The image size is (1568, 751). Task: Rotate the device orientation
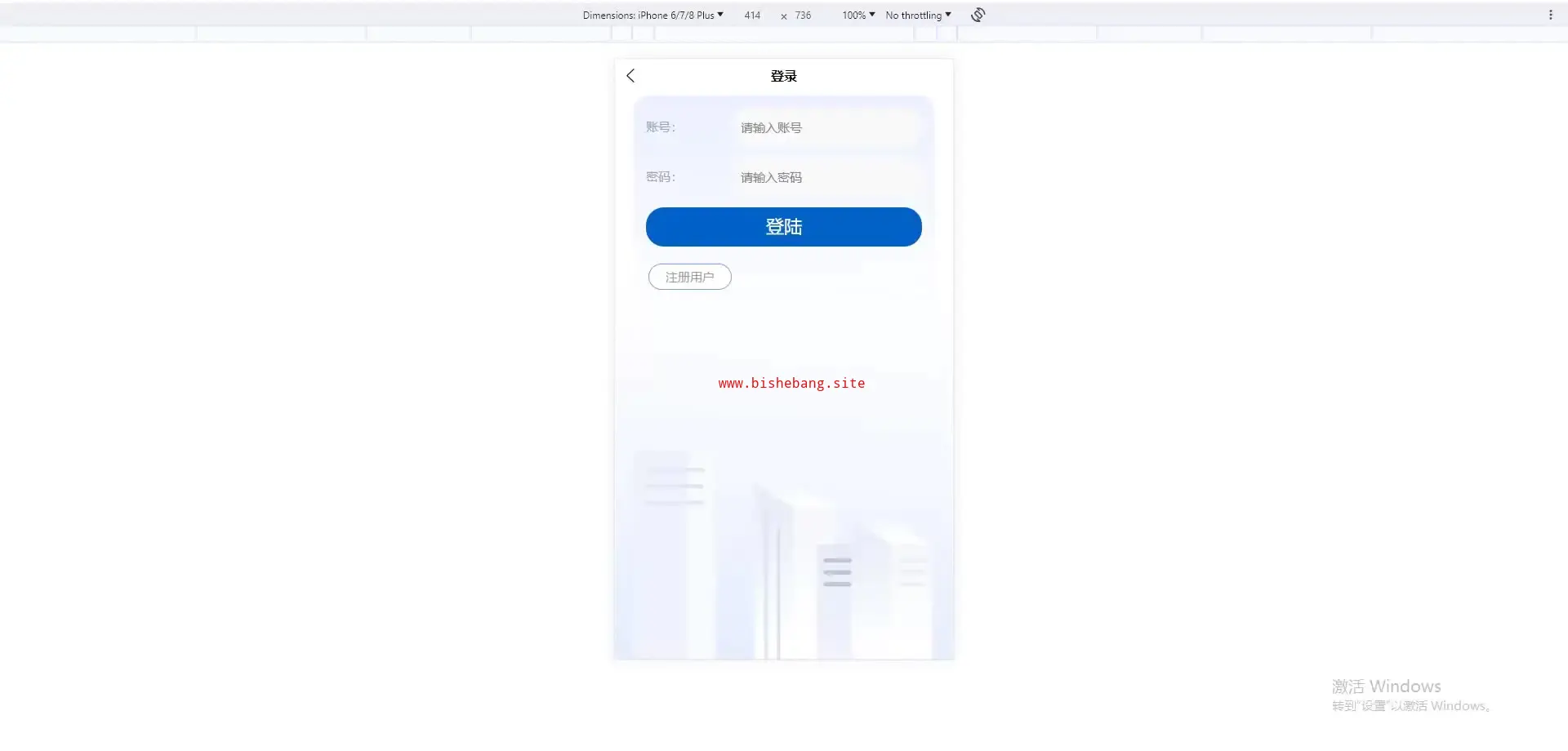(978, 16)
